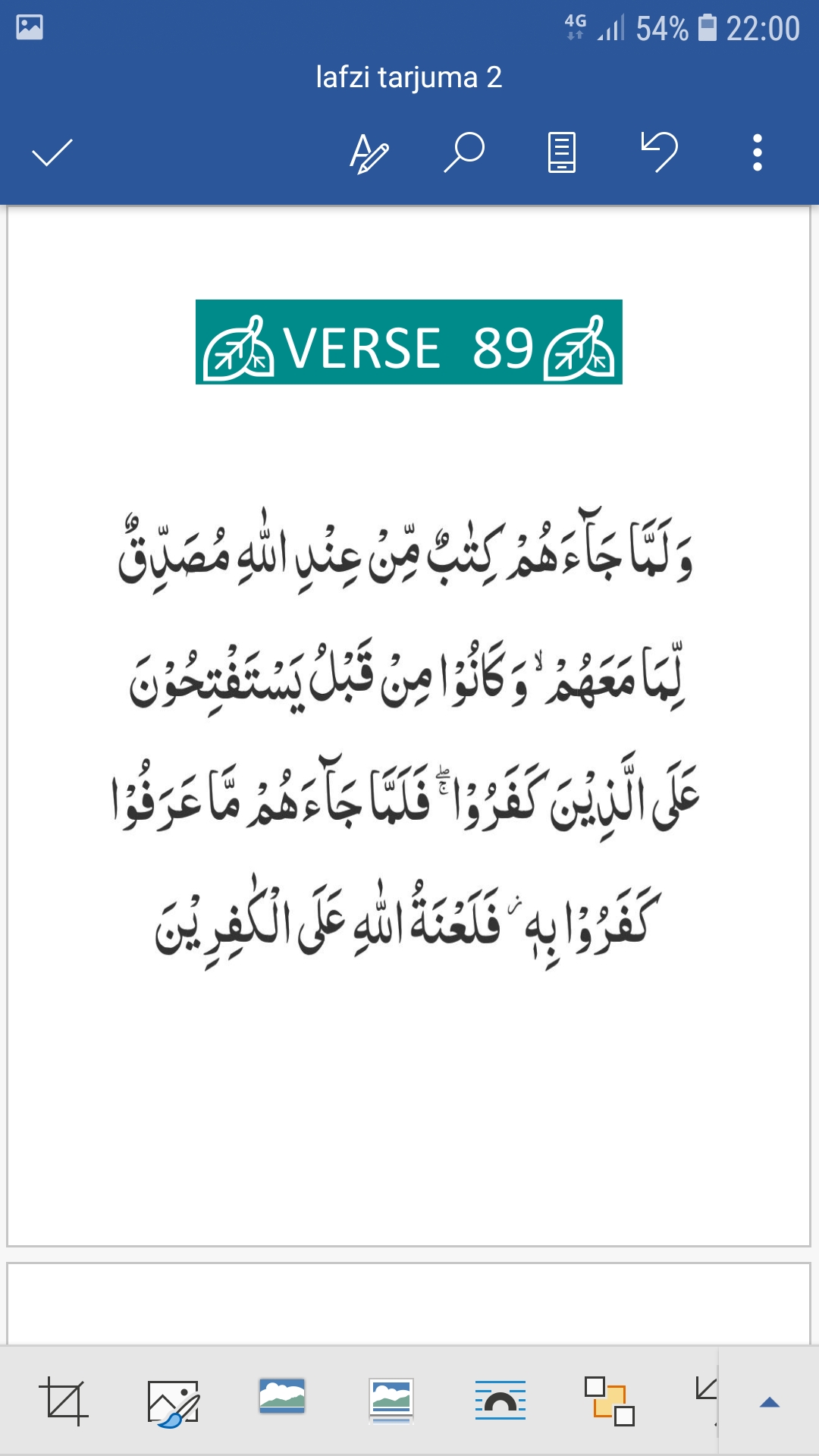Open the three-dot overflow menu

tap(757, 152)
